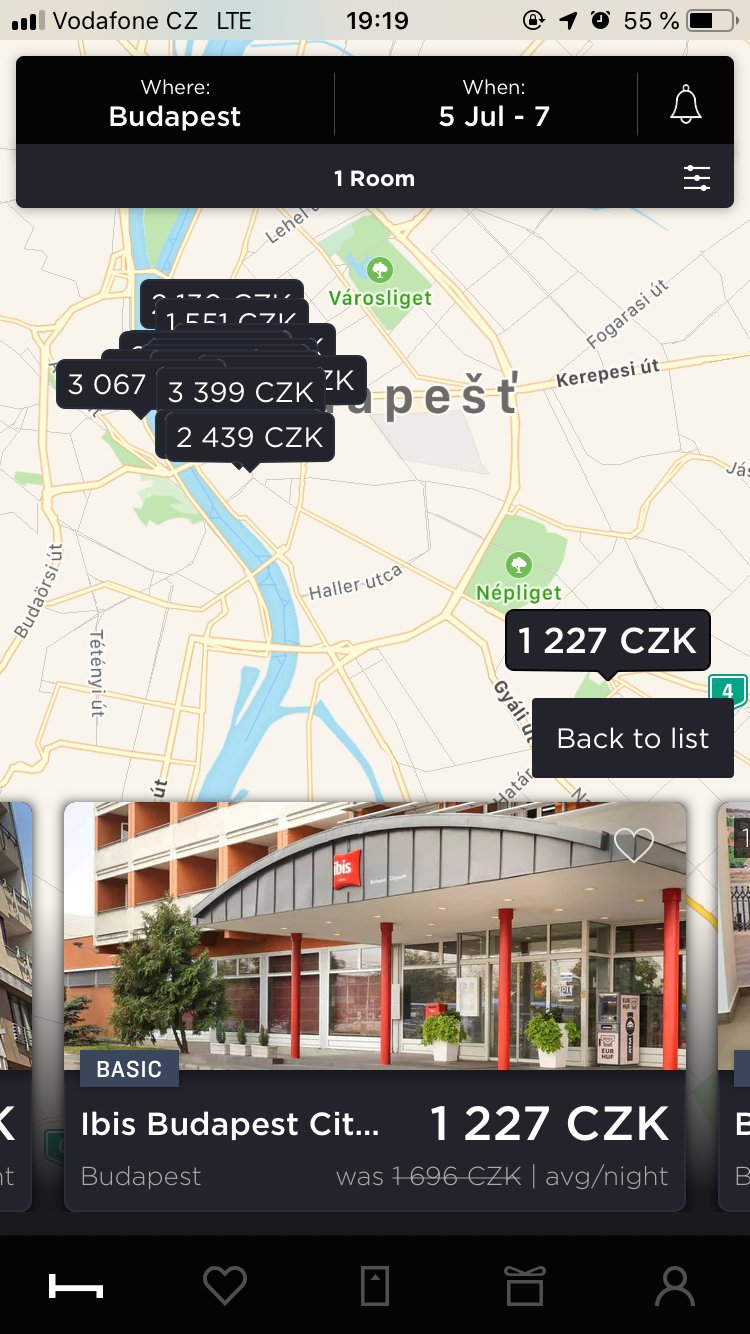Select the 1 227 CZK map pin

608,641
